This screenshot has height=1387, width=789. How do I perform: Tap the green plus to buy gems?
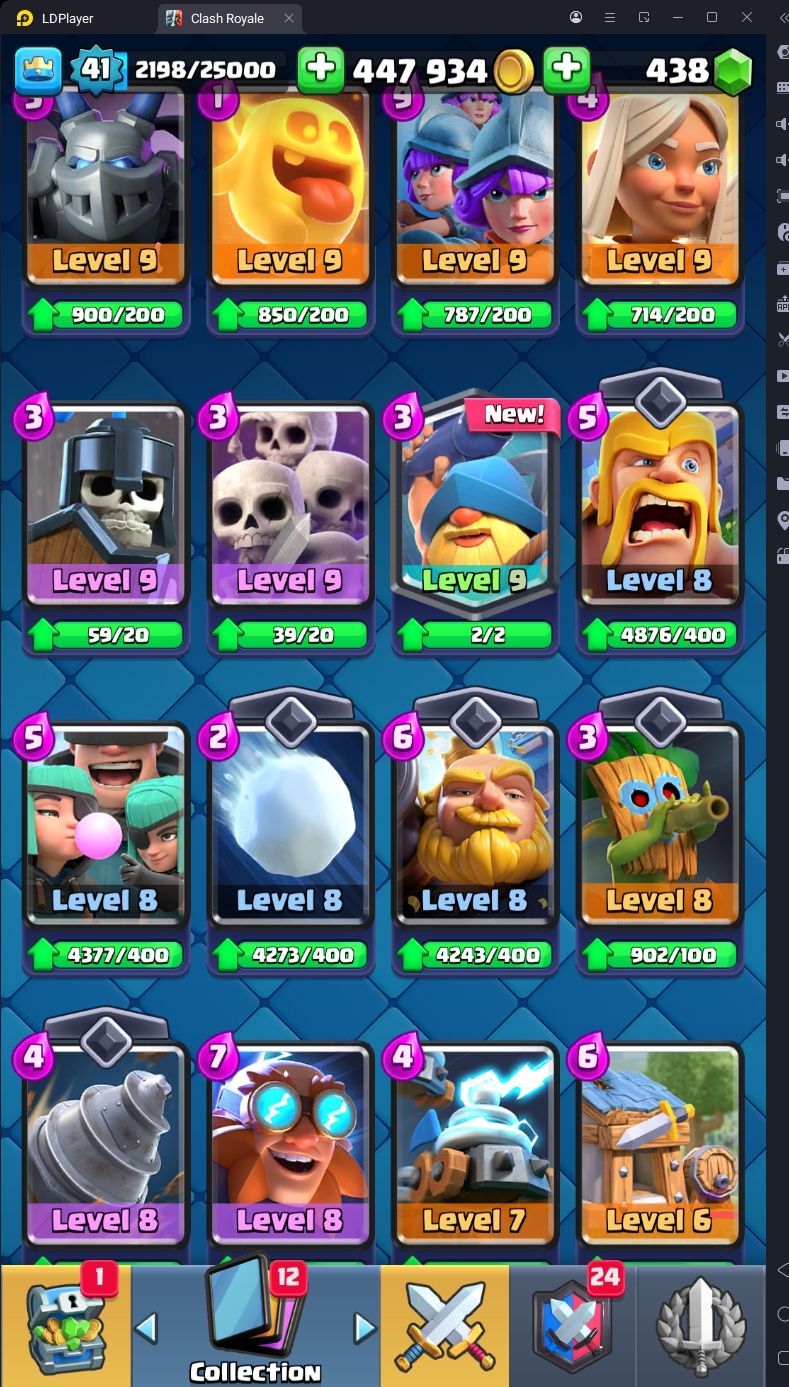566,69
